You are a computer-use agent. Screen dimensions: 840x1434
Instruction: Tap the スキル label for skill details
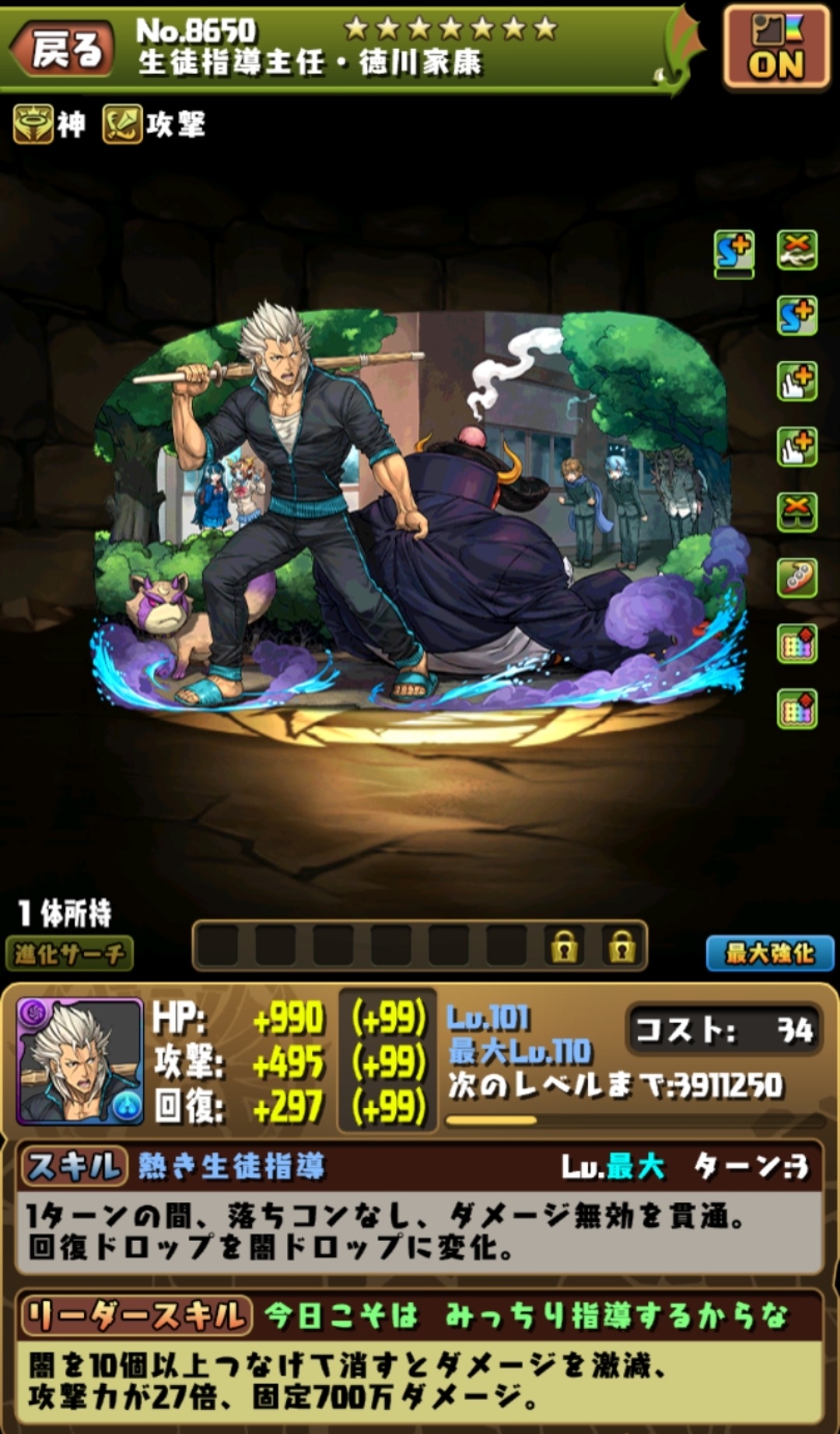pyautogui.click(x=74, y=1166)
